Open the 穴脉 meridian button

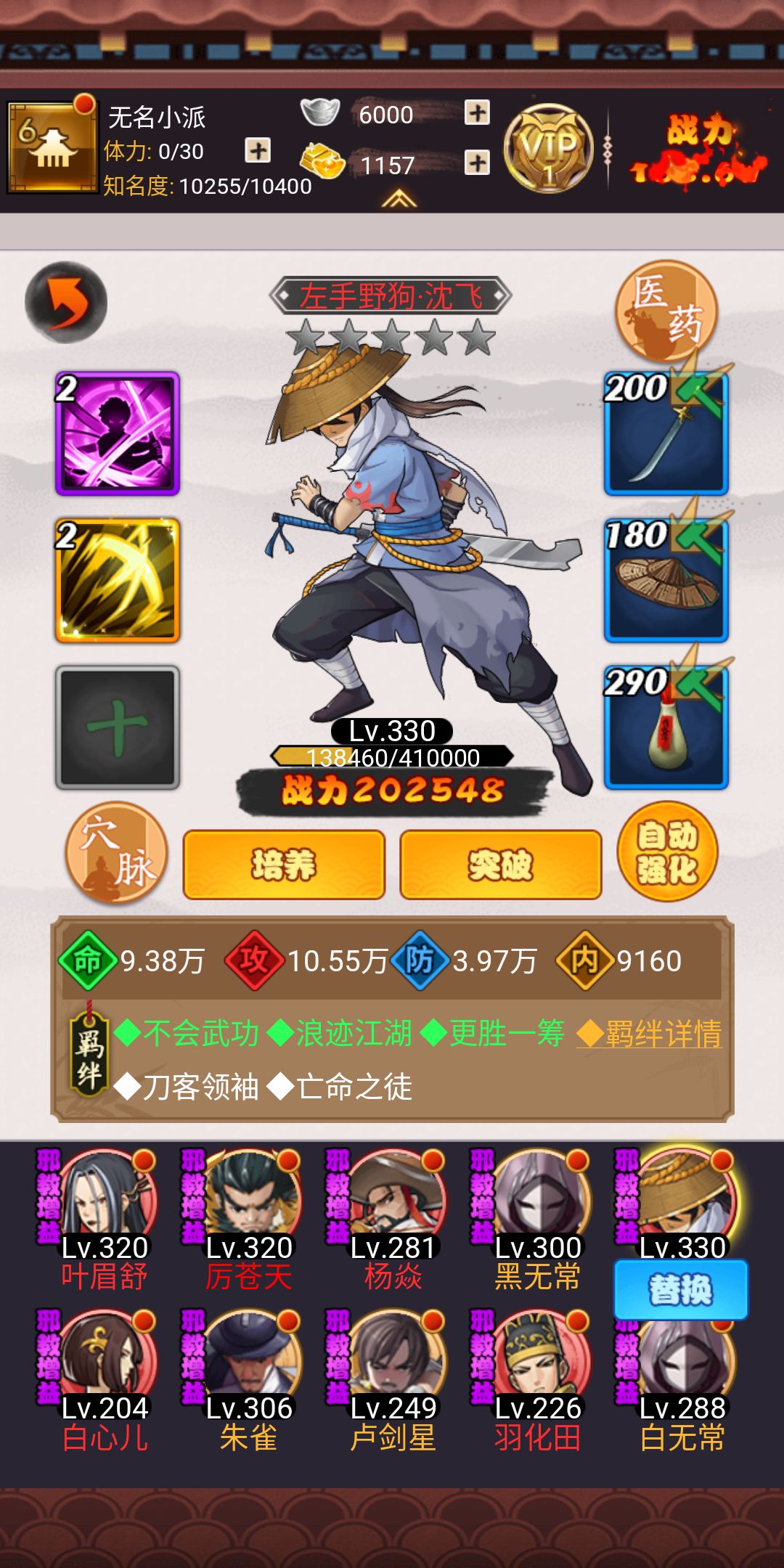117,853
